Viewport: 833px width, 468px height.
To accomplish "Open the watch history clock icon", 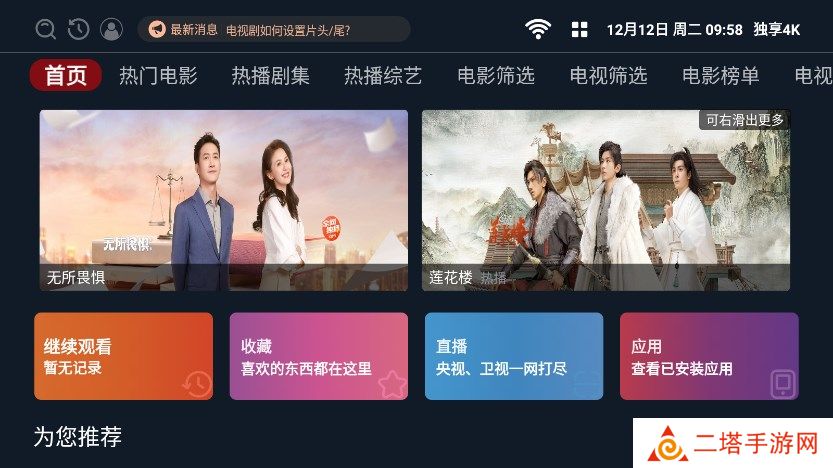I will (78, 30).
